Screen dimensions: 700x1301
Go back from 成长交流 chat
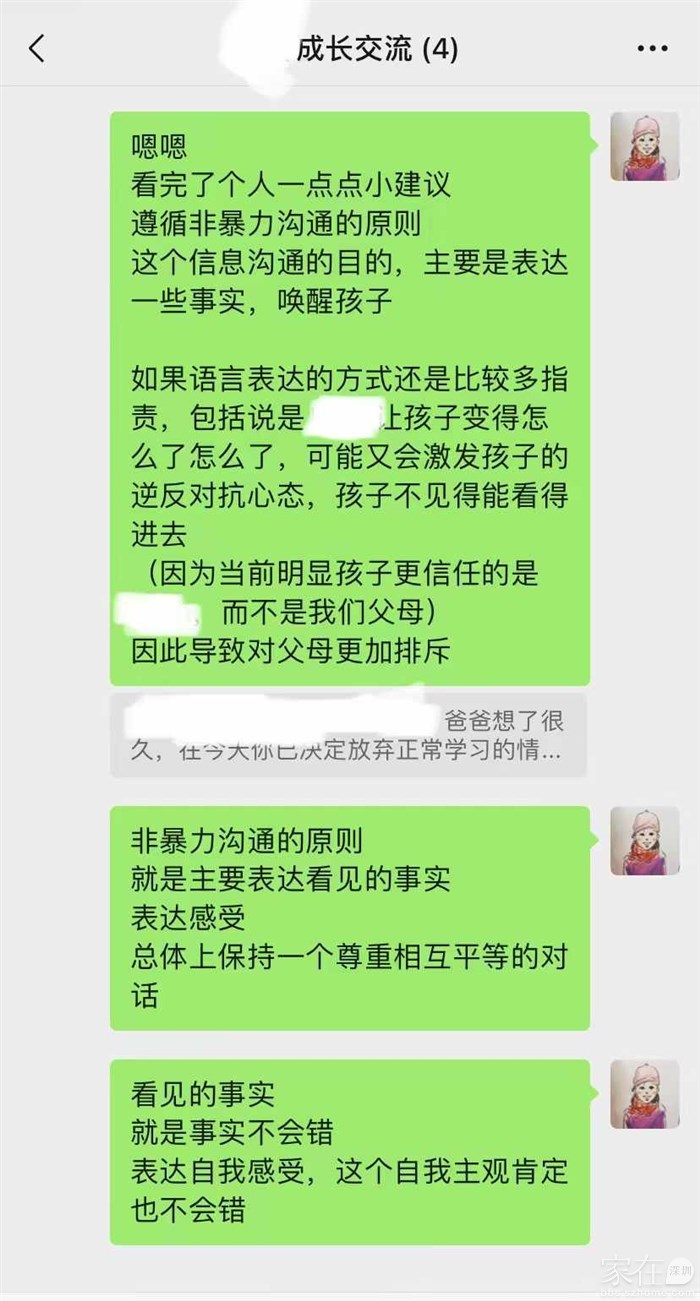(x=37, y=48)
